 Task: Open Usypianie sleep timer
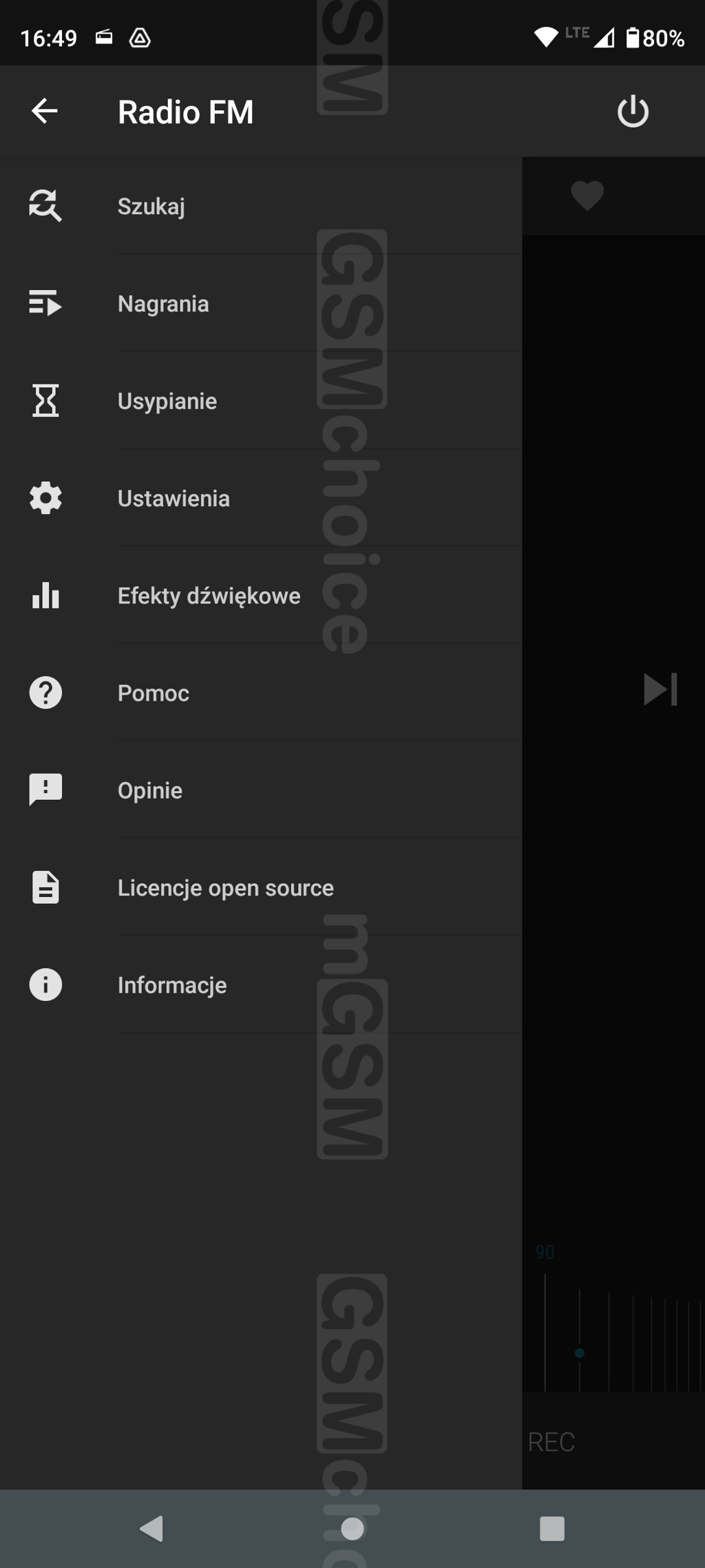pos(167,401)
